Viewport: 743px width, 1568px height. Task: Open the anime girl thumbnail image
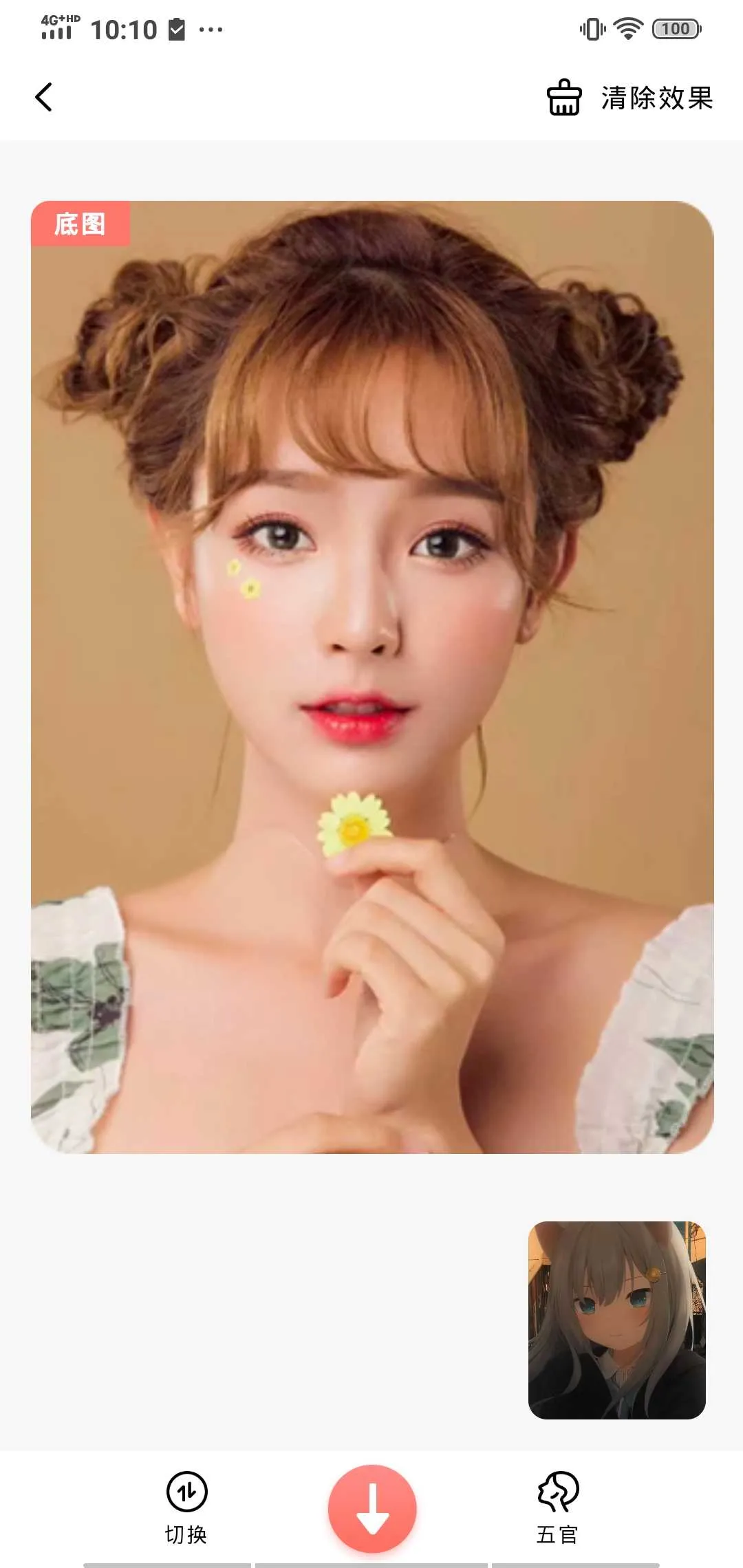coord(616,1320)
